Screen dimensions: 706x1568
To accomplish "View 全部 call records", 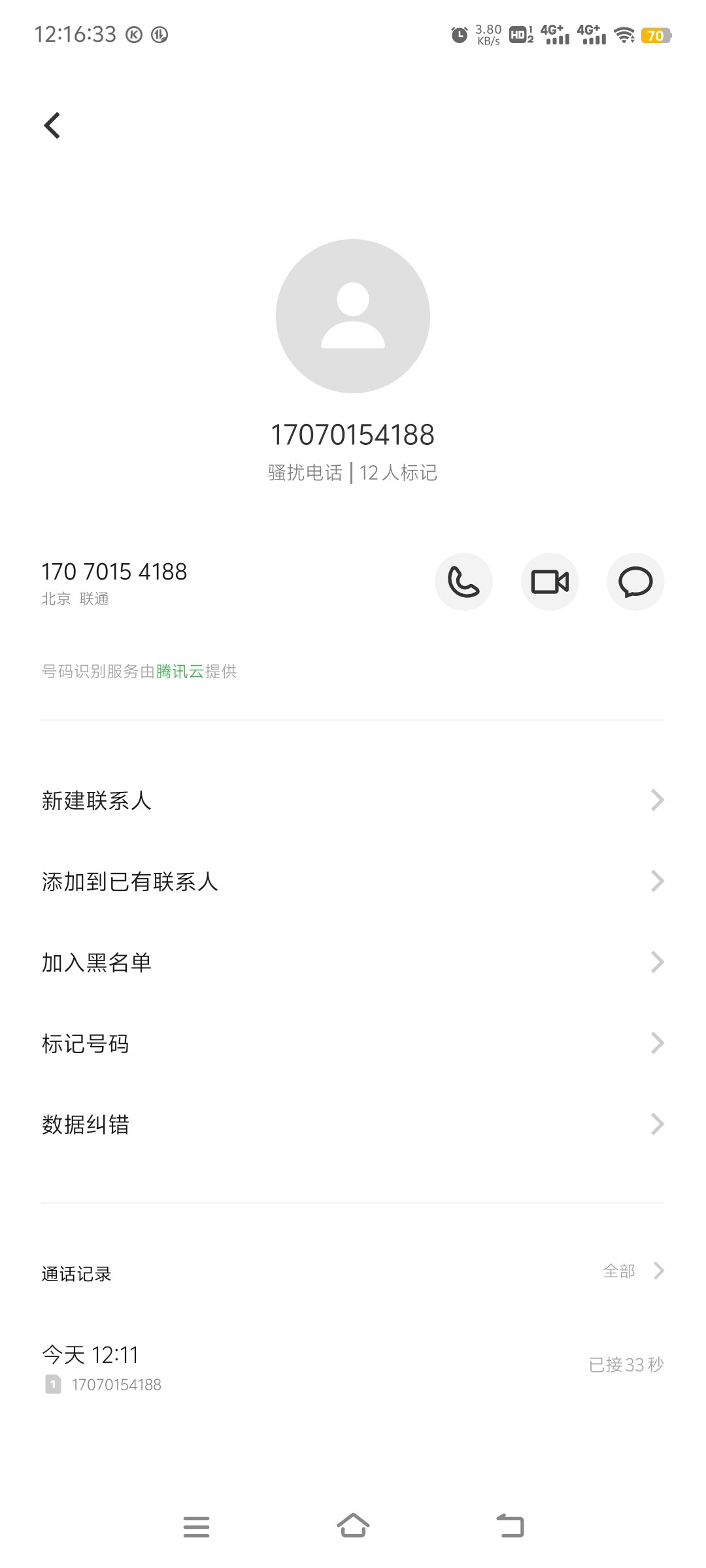I will click(633, 1271).
